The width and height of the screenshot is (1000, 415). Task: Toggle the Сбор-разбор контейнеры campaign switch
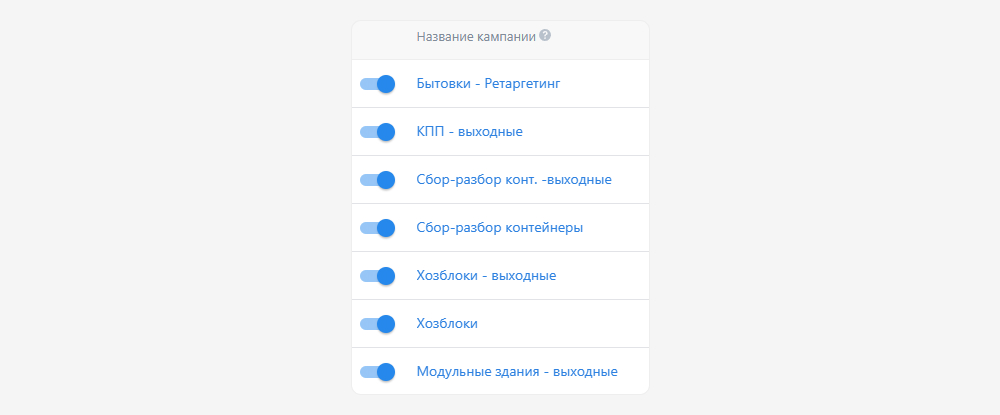click(x=377, y=228)
